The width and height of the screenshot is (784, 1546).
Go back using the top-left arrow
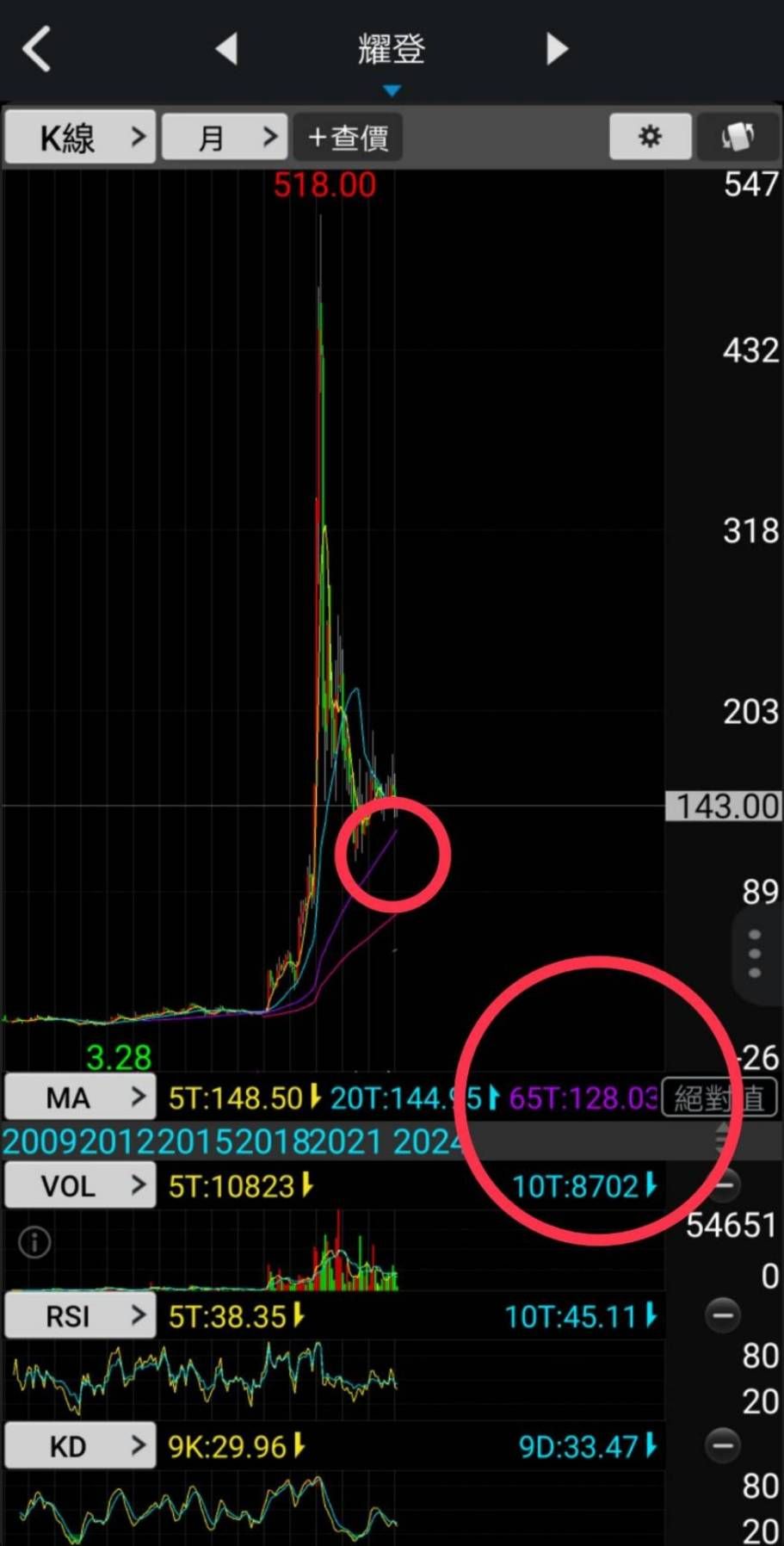[x=36, y=48]
